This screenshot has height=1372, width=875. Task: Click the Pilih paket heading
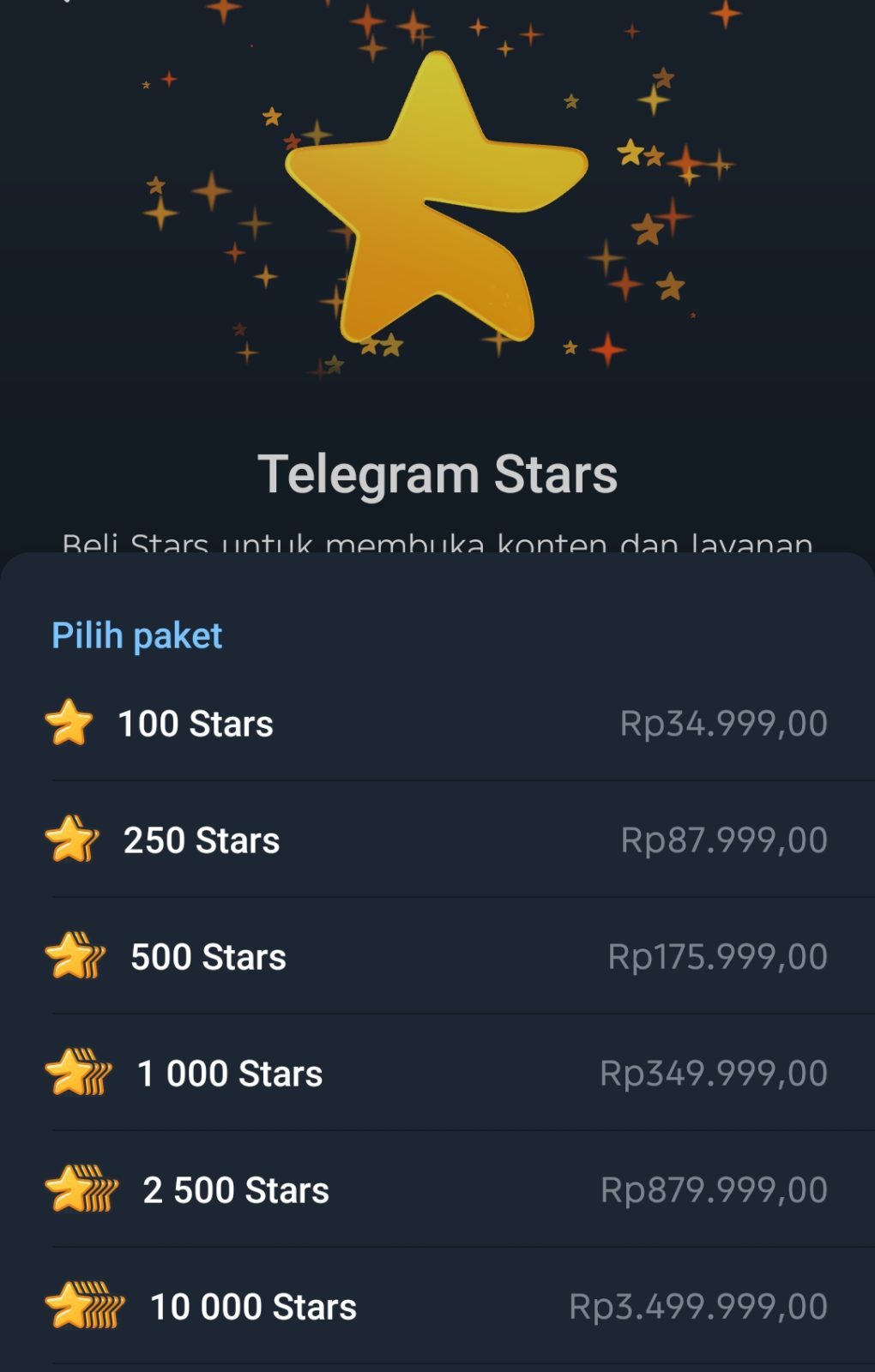136,635
